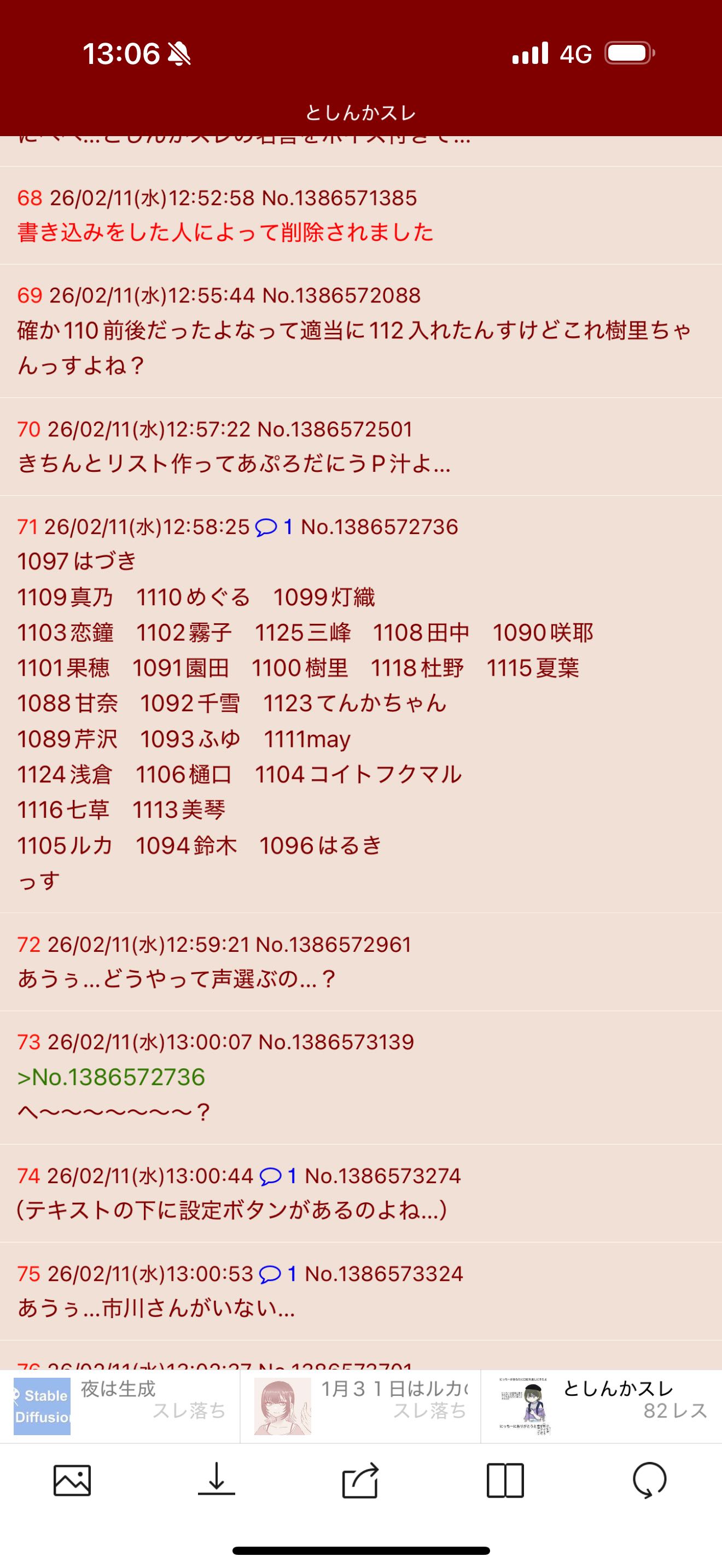
Task: Tap post number 69 to reply
Action: (29, 296)
